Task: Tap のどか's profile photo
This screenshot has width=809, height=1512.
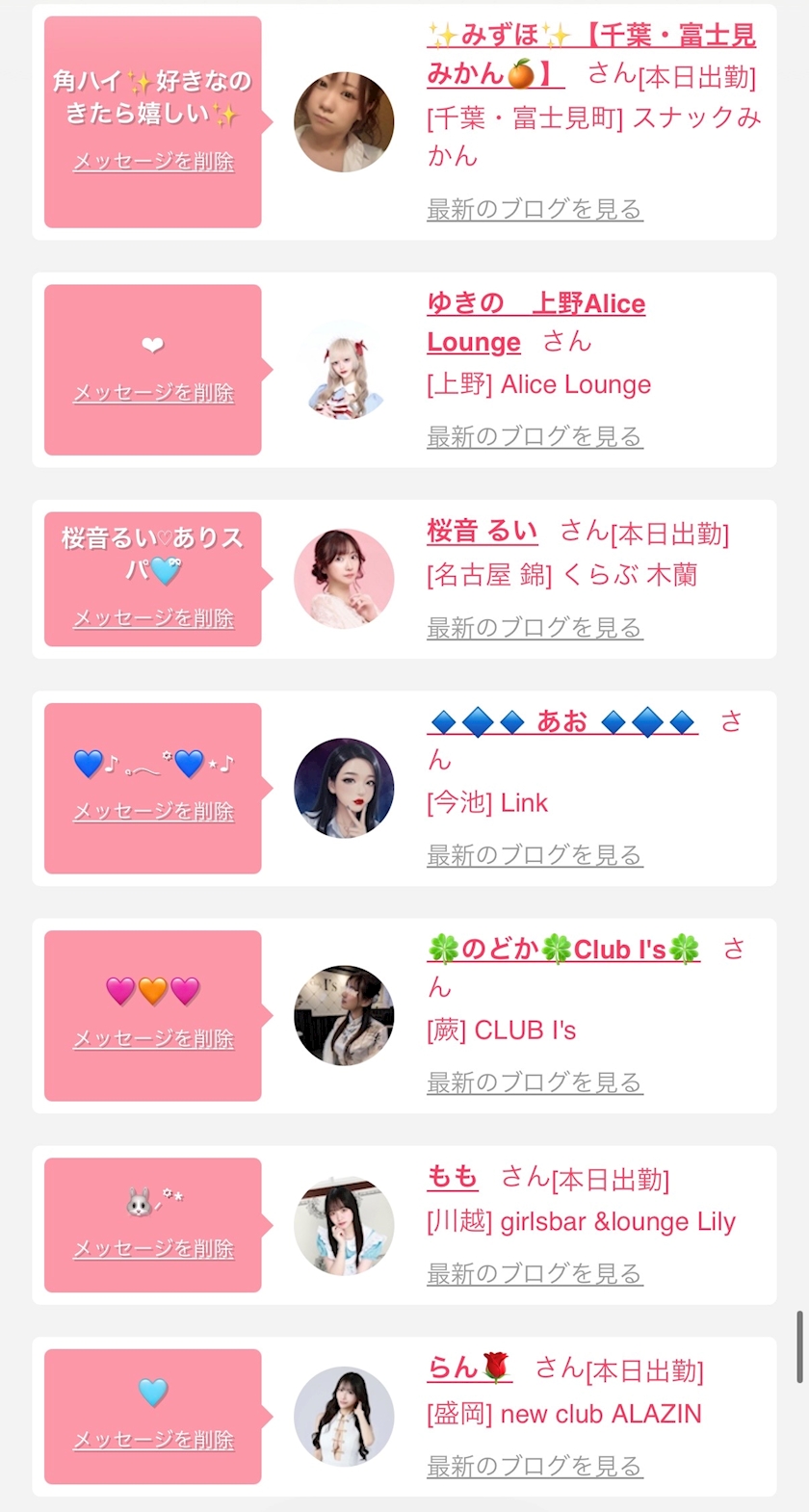Action: [x=344, y=1016]
